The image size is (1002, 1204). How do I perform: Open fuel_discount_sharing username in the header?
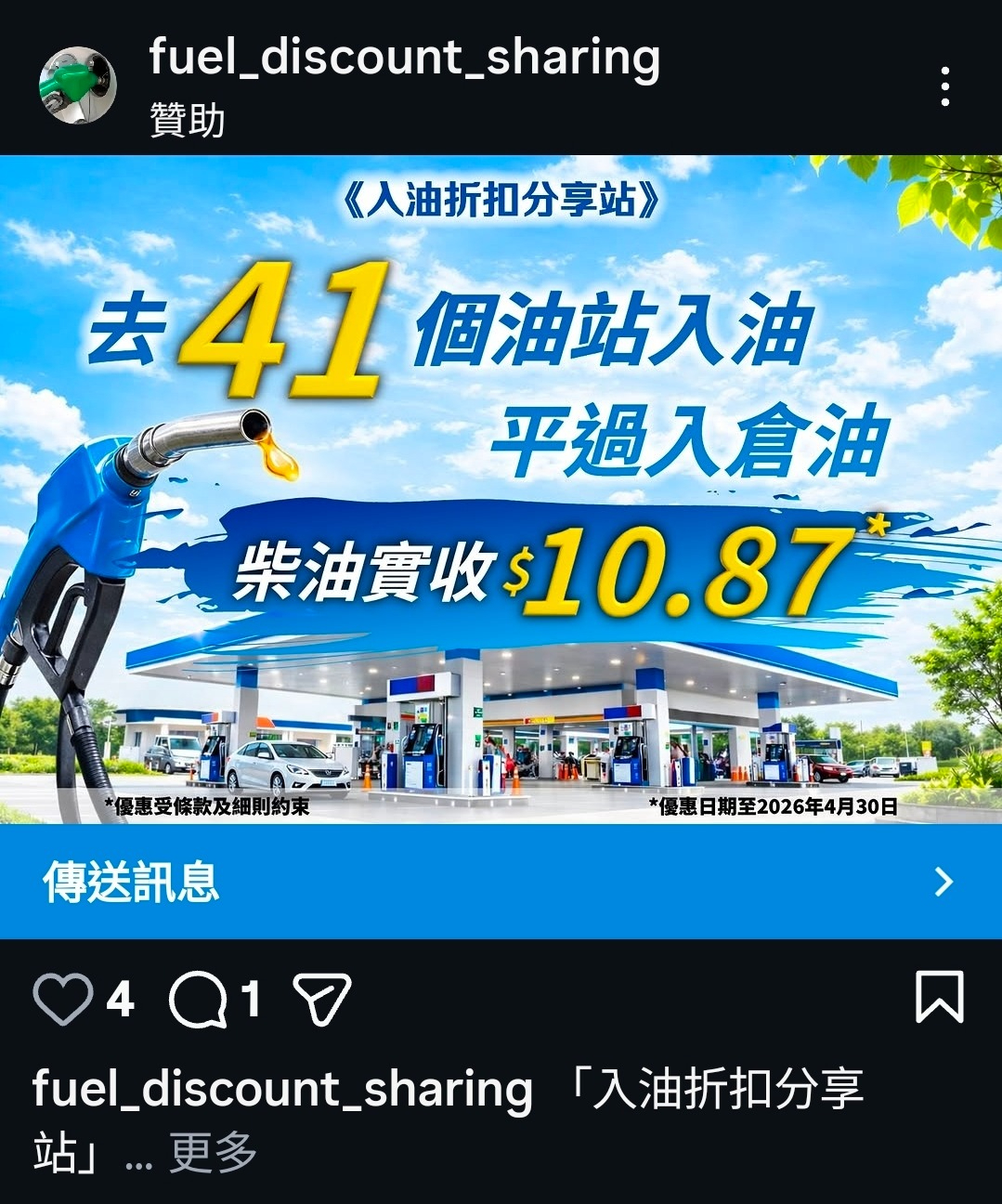coord(404,58)
